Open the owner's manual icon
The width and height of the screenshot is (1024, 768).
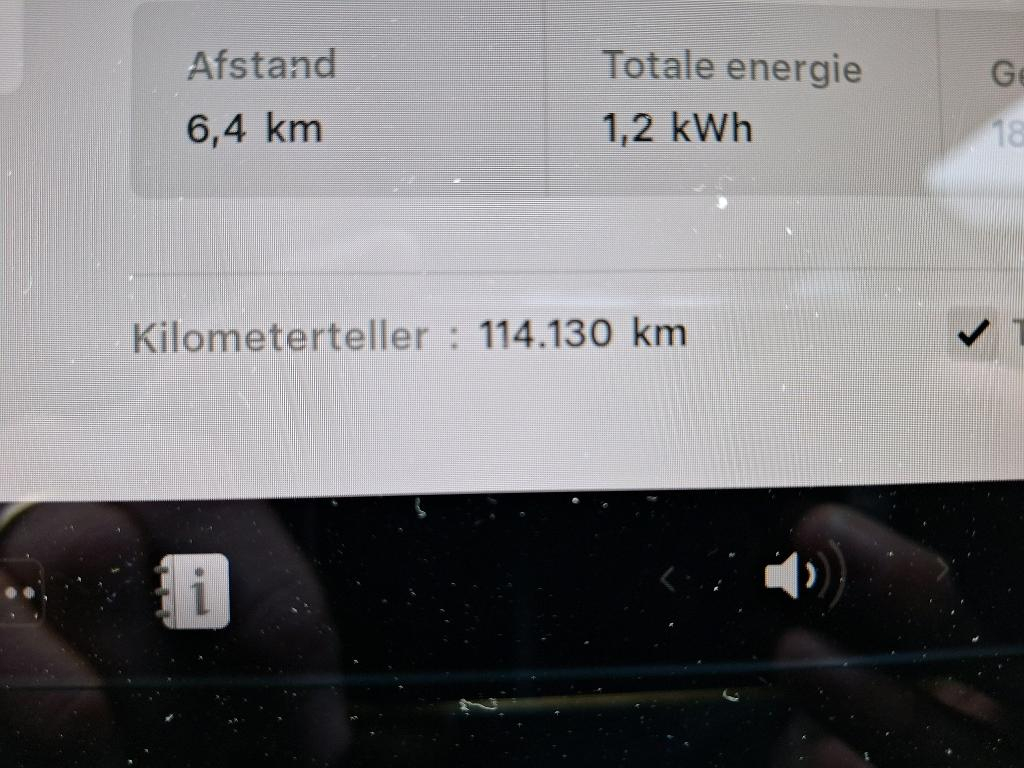[194, 591]
